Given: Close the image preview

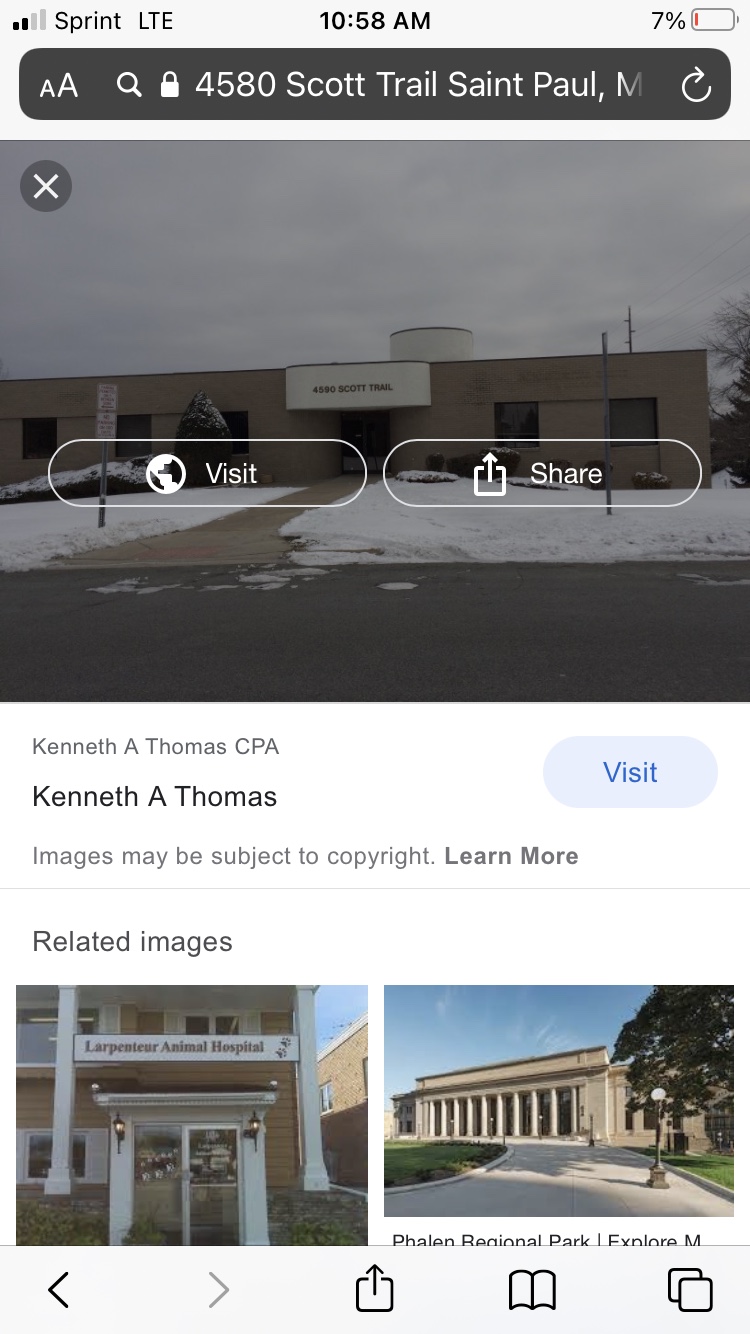Looking at the screenshot, I should (46, 186).
